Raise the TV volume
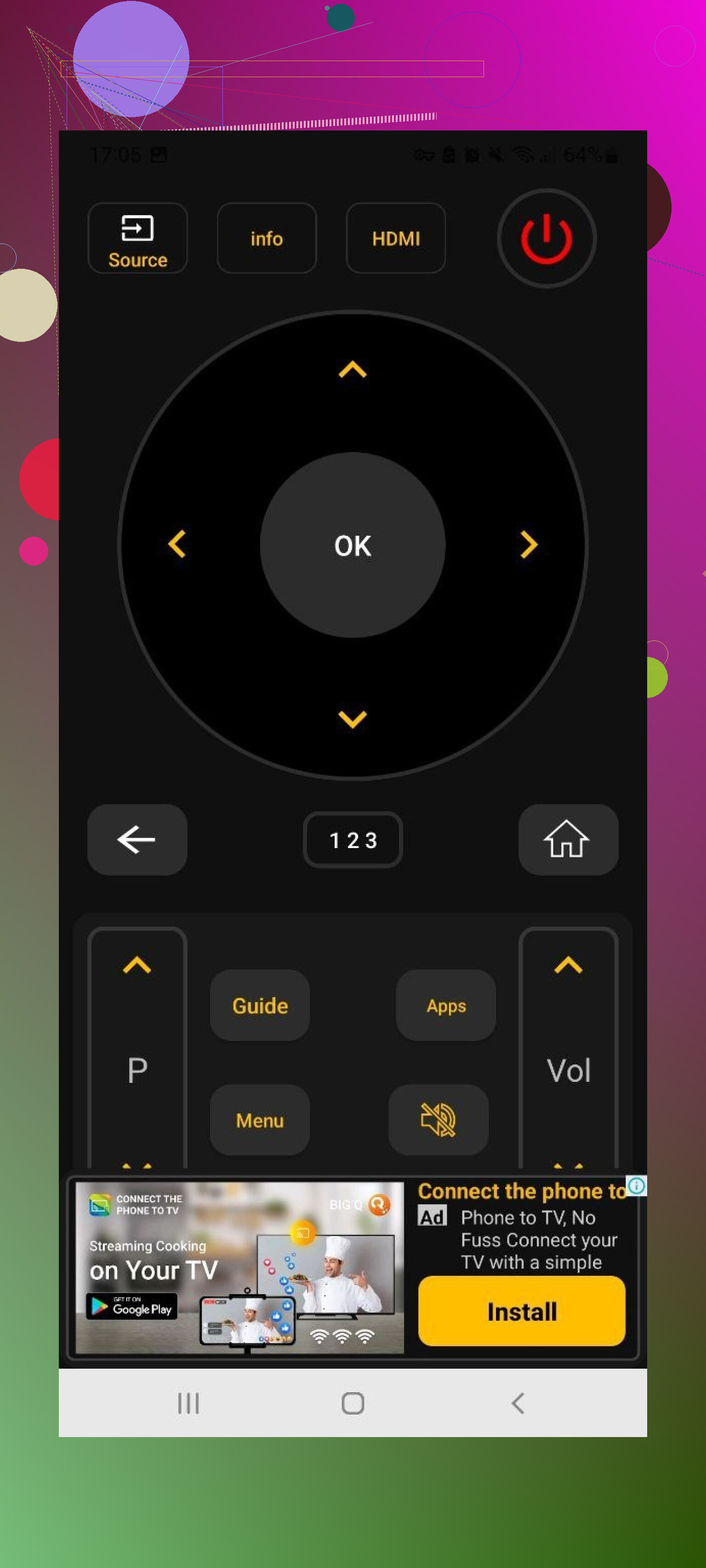706x1568 pixels. [568, 965]
